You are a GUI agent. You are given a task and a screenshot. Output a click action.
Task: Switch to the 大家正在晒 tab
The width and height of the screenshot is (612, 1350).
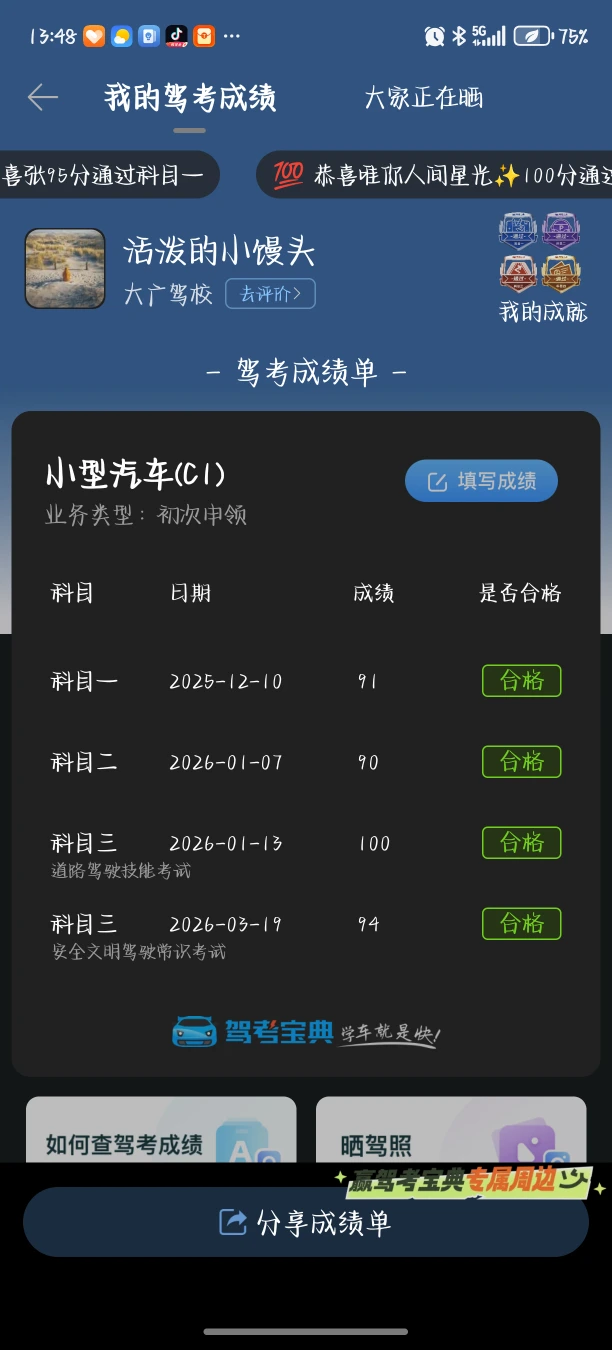point(423,97)
